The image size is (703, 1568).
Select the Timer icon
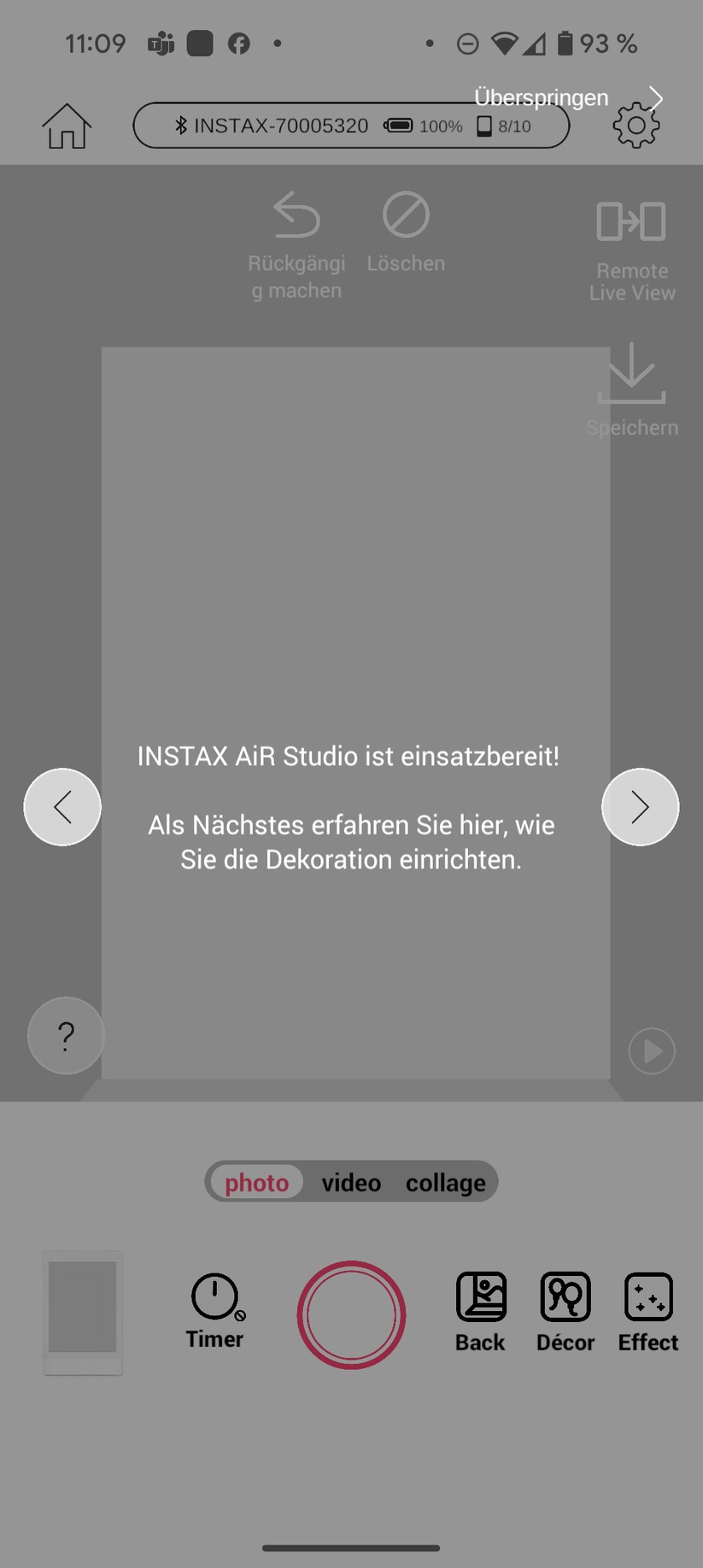point(214,1298)
